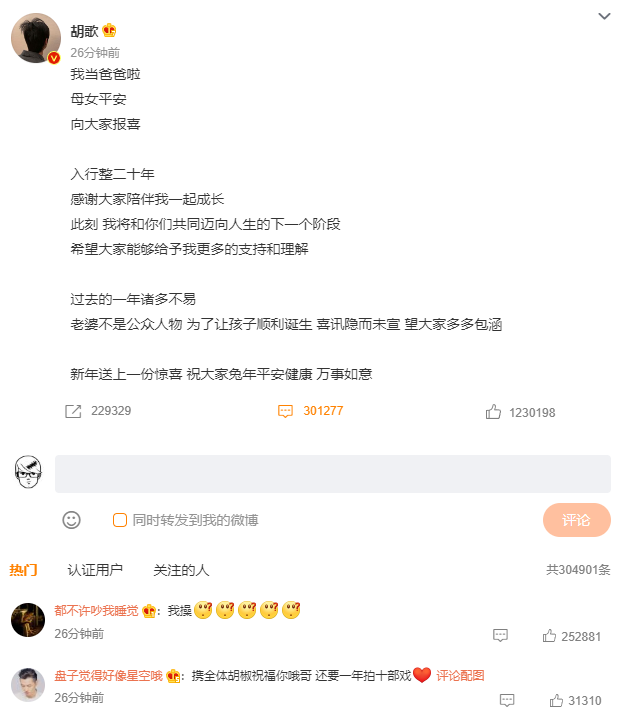The image size is (621, 727).
Task: Open user 盘子觉得好像星空哦 profile
Action: click(x=108, y=676)
